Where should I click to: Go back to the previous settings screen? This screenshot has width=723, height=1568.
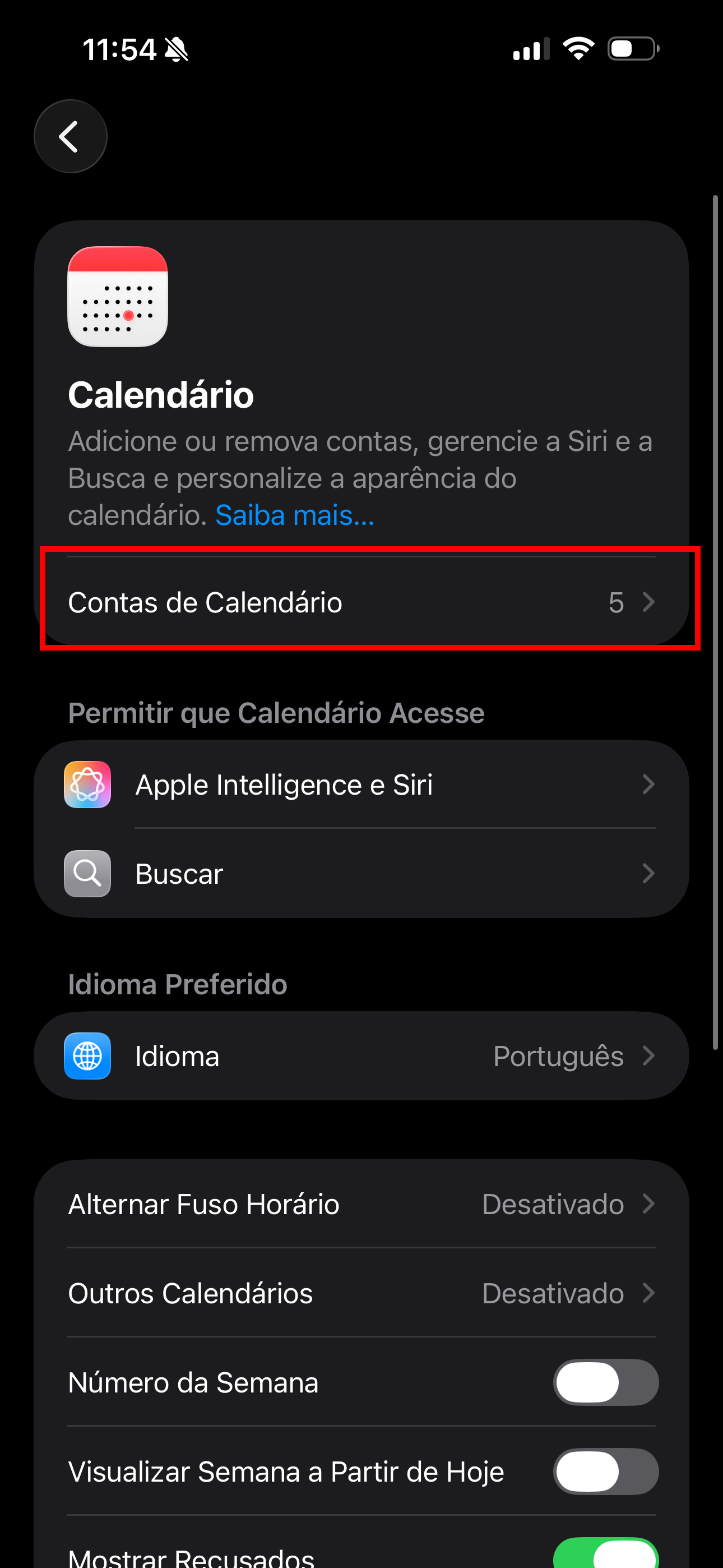[x=70, y=136]
